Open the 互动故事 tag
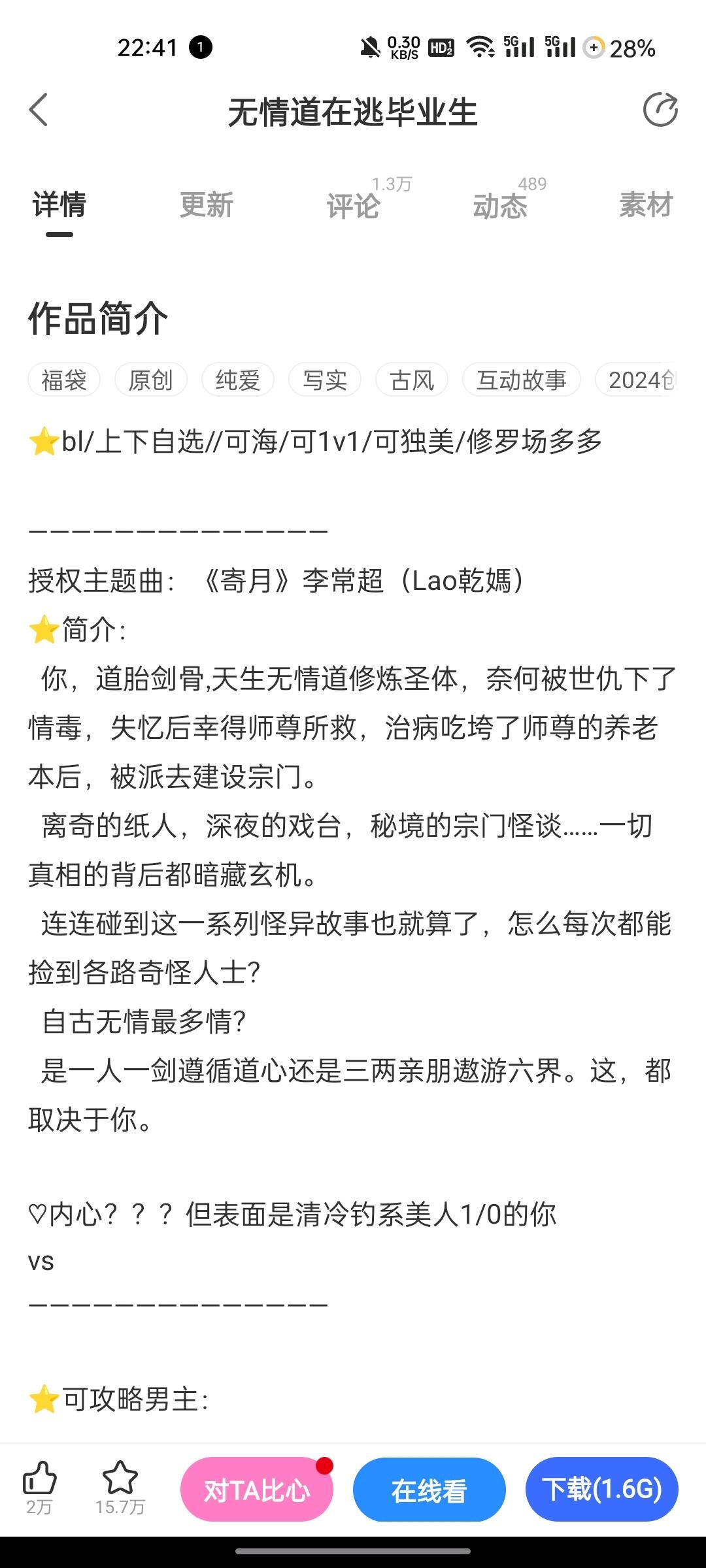 tap(522, 380)
